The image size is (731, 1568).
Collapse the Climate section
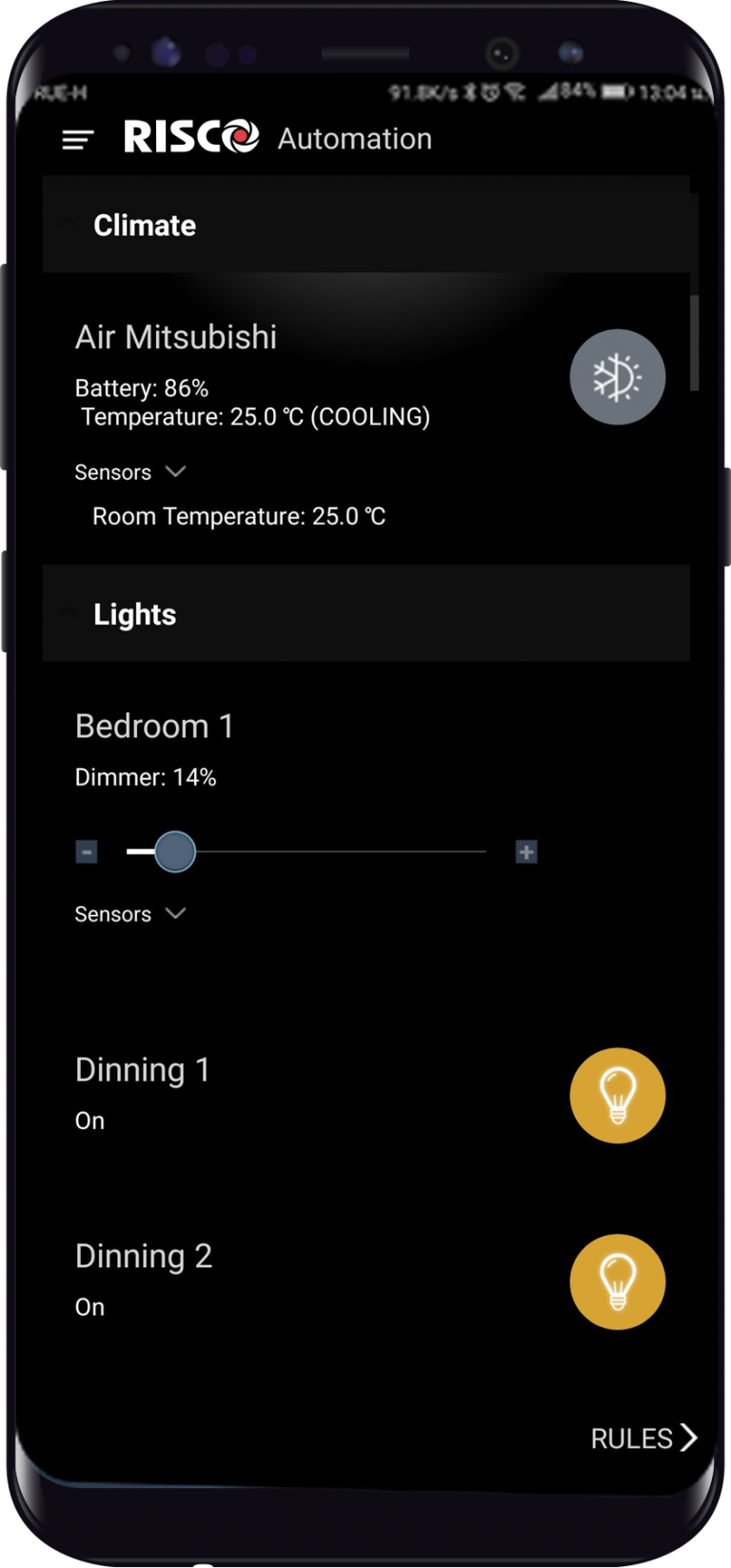[x=67, y=225]
